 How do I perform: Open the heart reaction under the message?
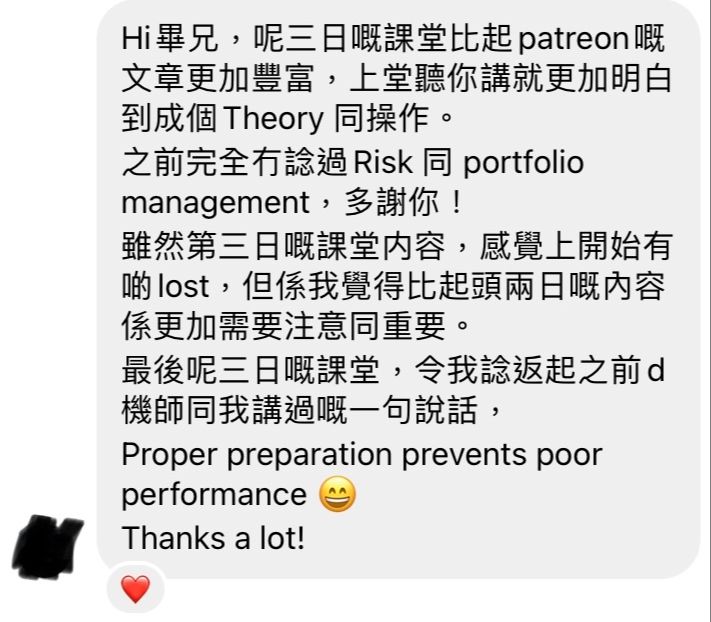click(134, 590)
